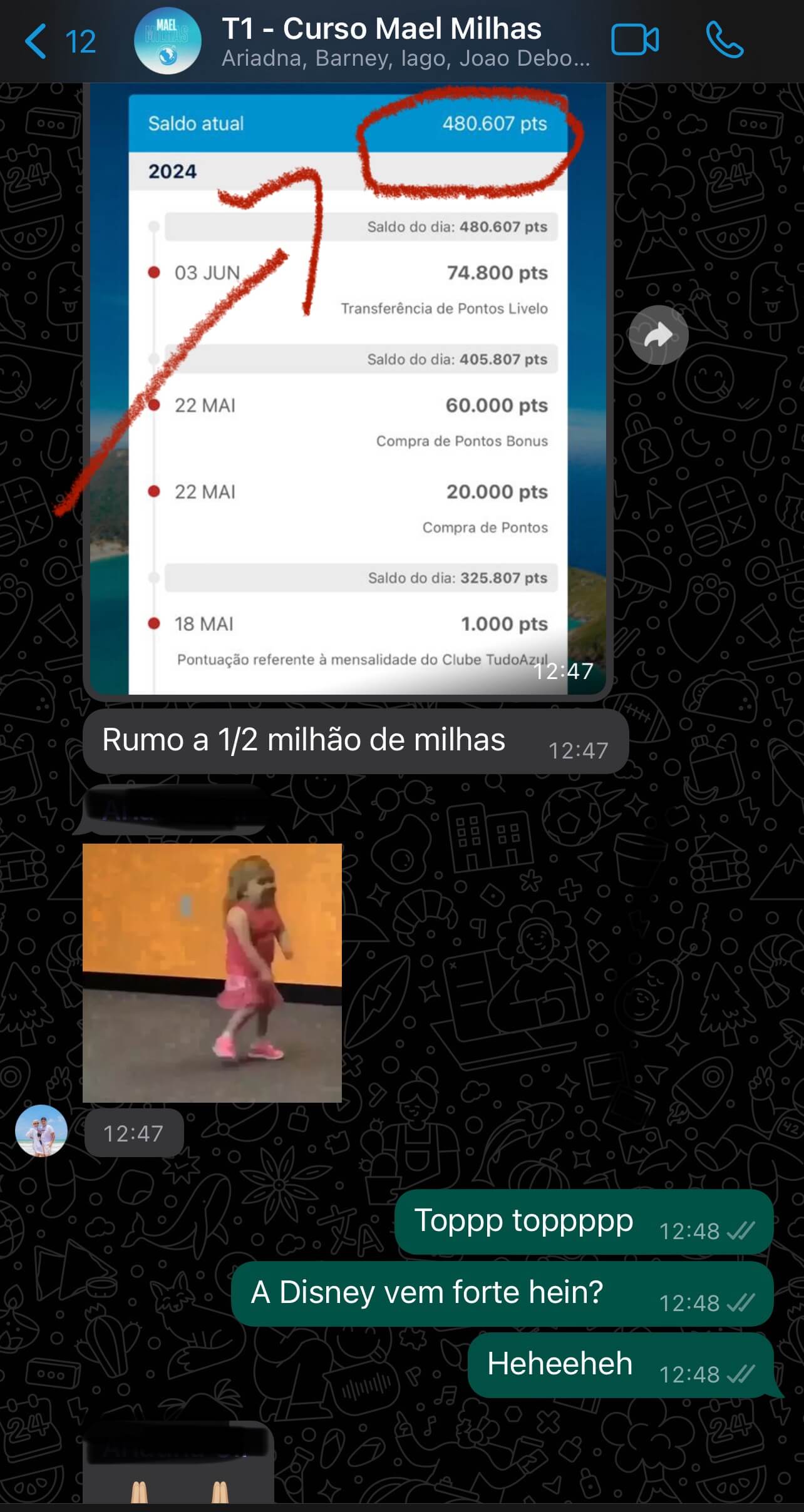Start a voice call with the group
This screenshot has height=1512, width=804.
(724, 41)
